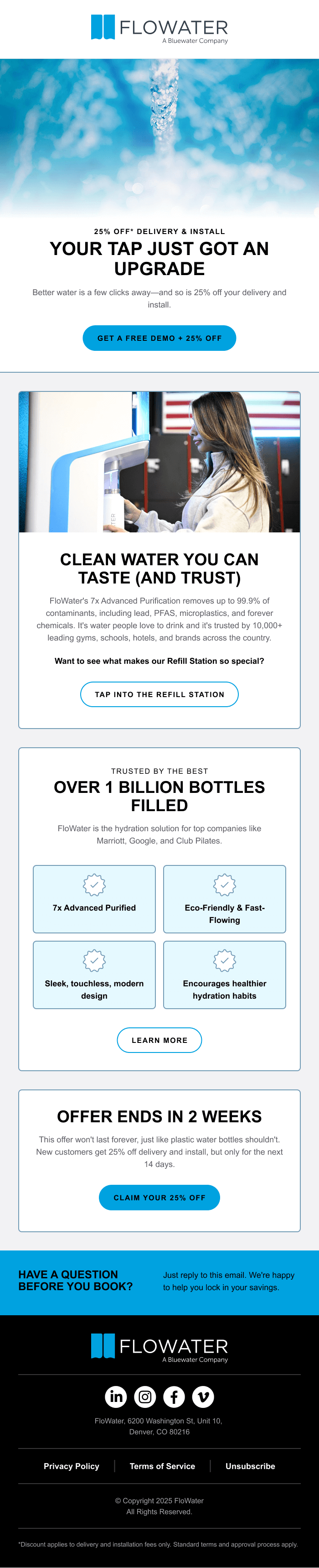319x1568 pixels.
Task: Open Tap Into the Refill Station
Action: point(159,694)
